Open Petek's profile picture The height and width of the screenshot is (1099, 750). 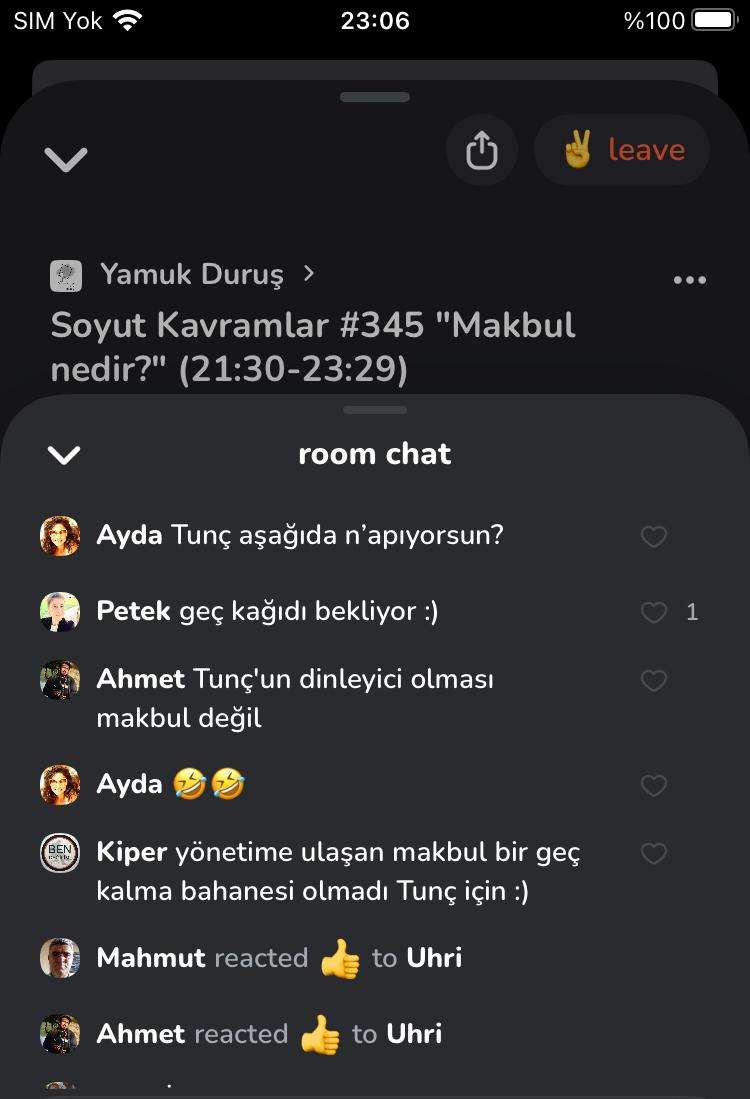point(60,612)
